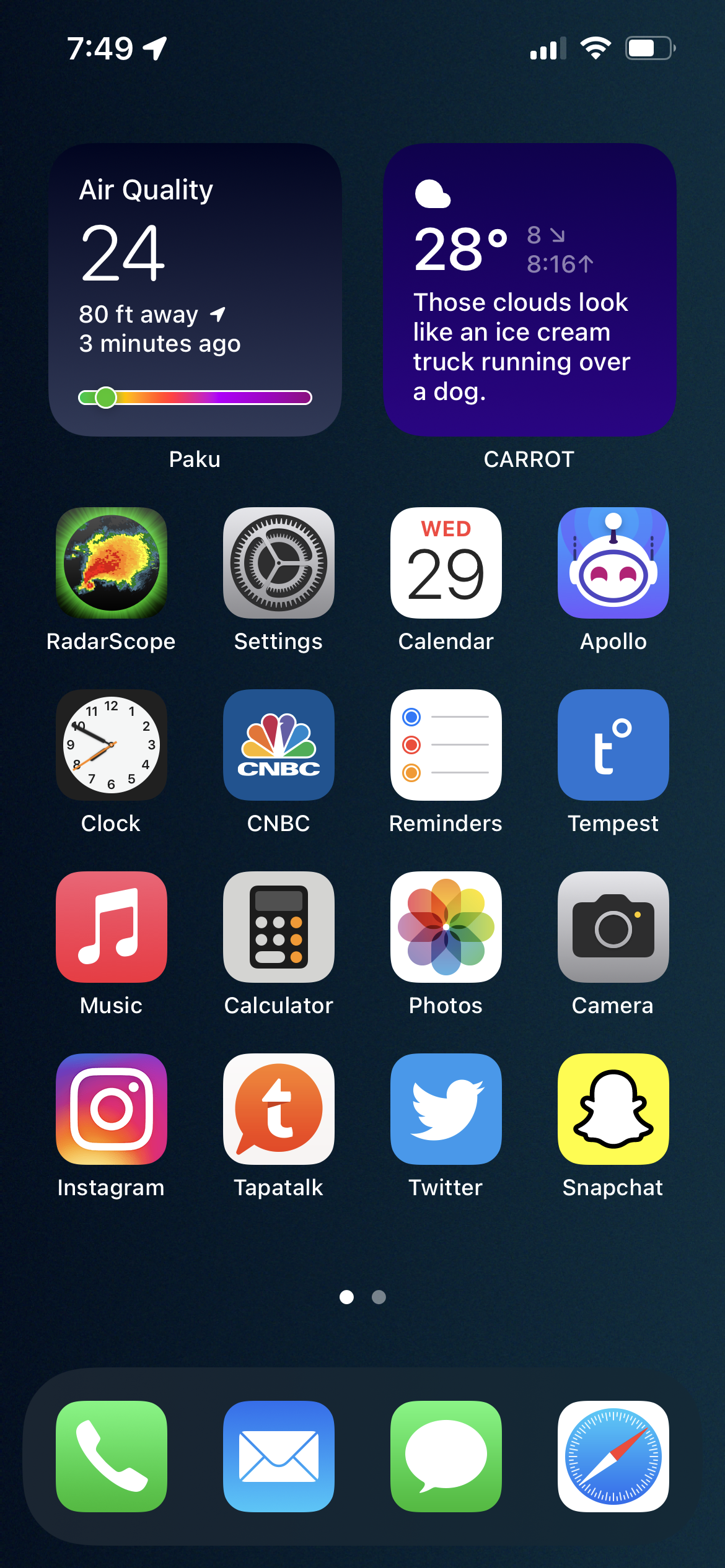Open the Paku Air Quality widget
The width and height of the screenshot is (725, 1568).
pos(195,290)
